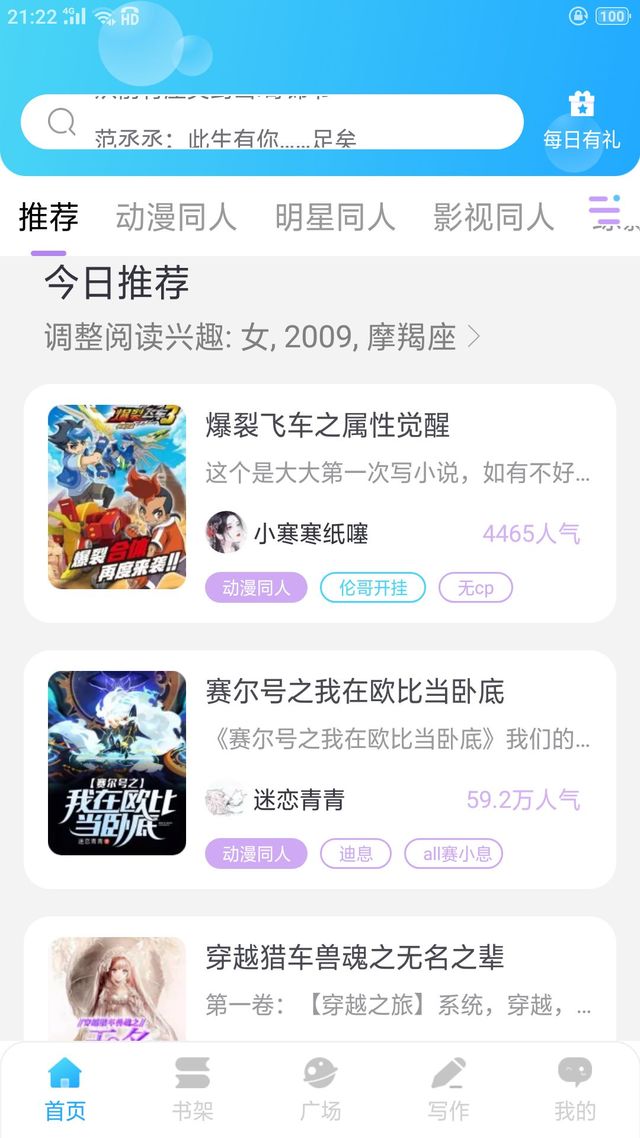Switch to the 动漫同人 tab

(x=176, y=216)
